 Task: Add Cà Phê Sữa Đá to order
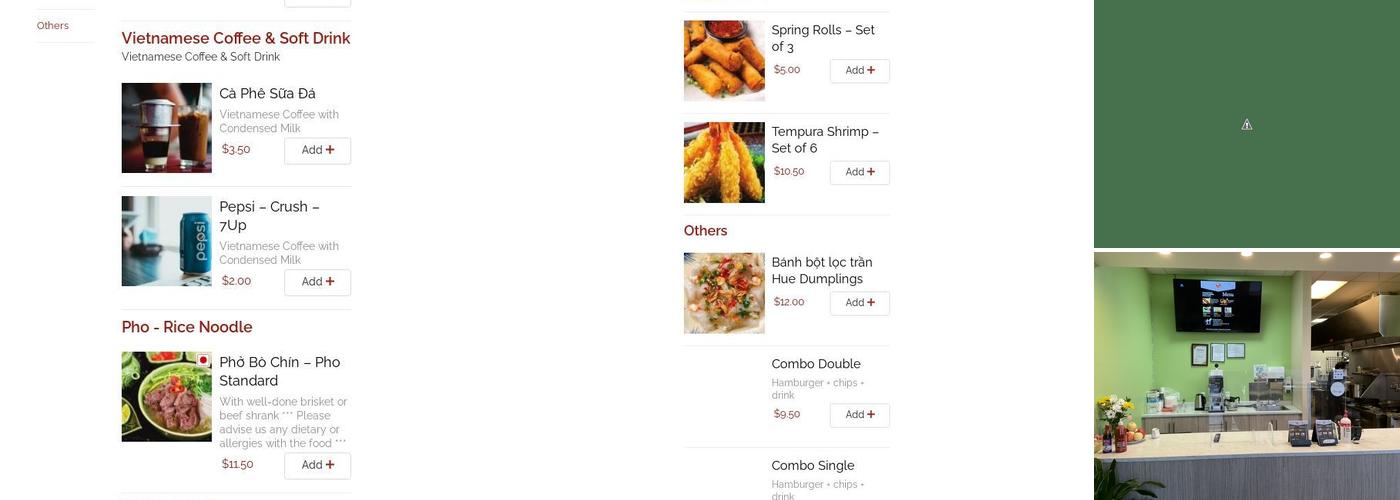coord(317,151)
